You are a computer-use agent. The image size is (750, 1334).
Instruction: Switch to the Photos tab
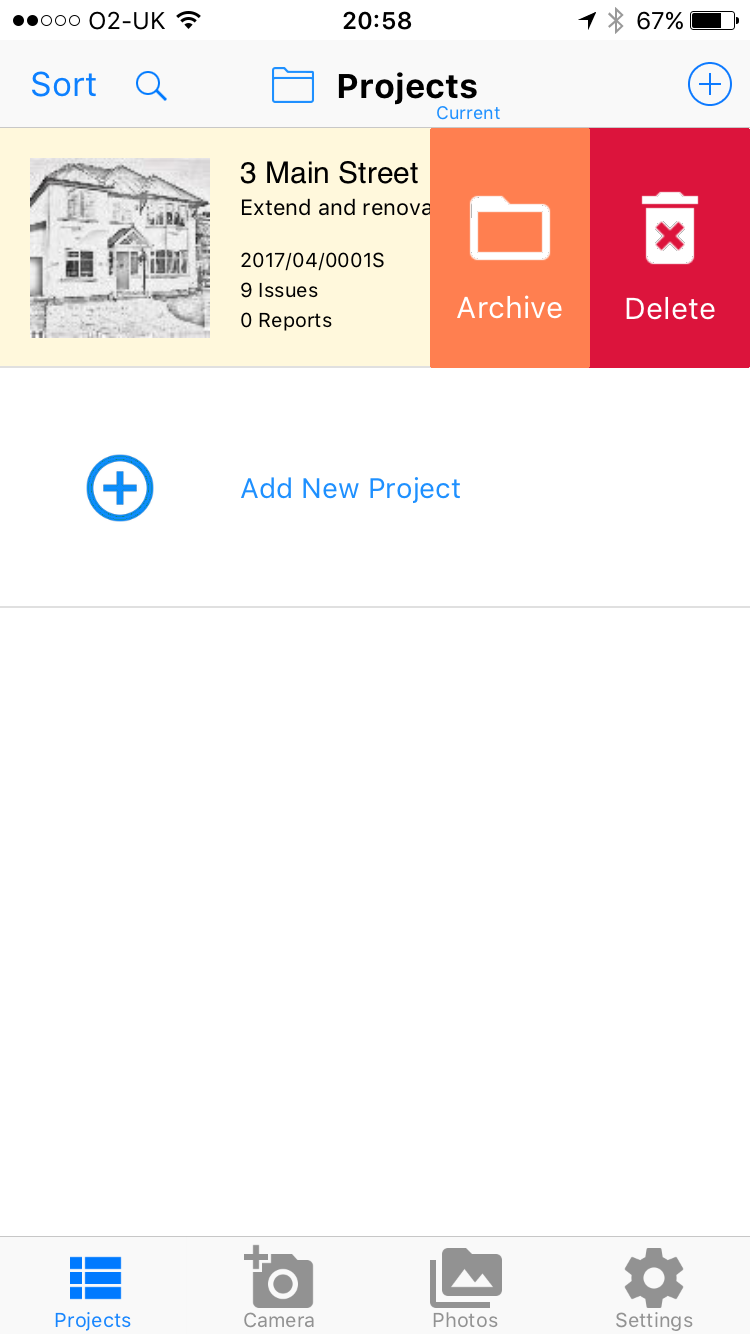(465, 1287)
